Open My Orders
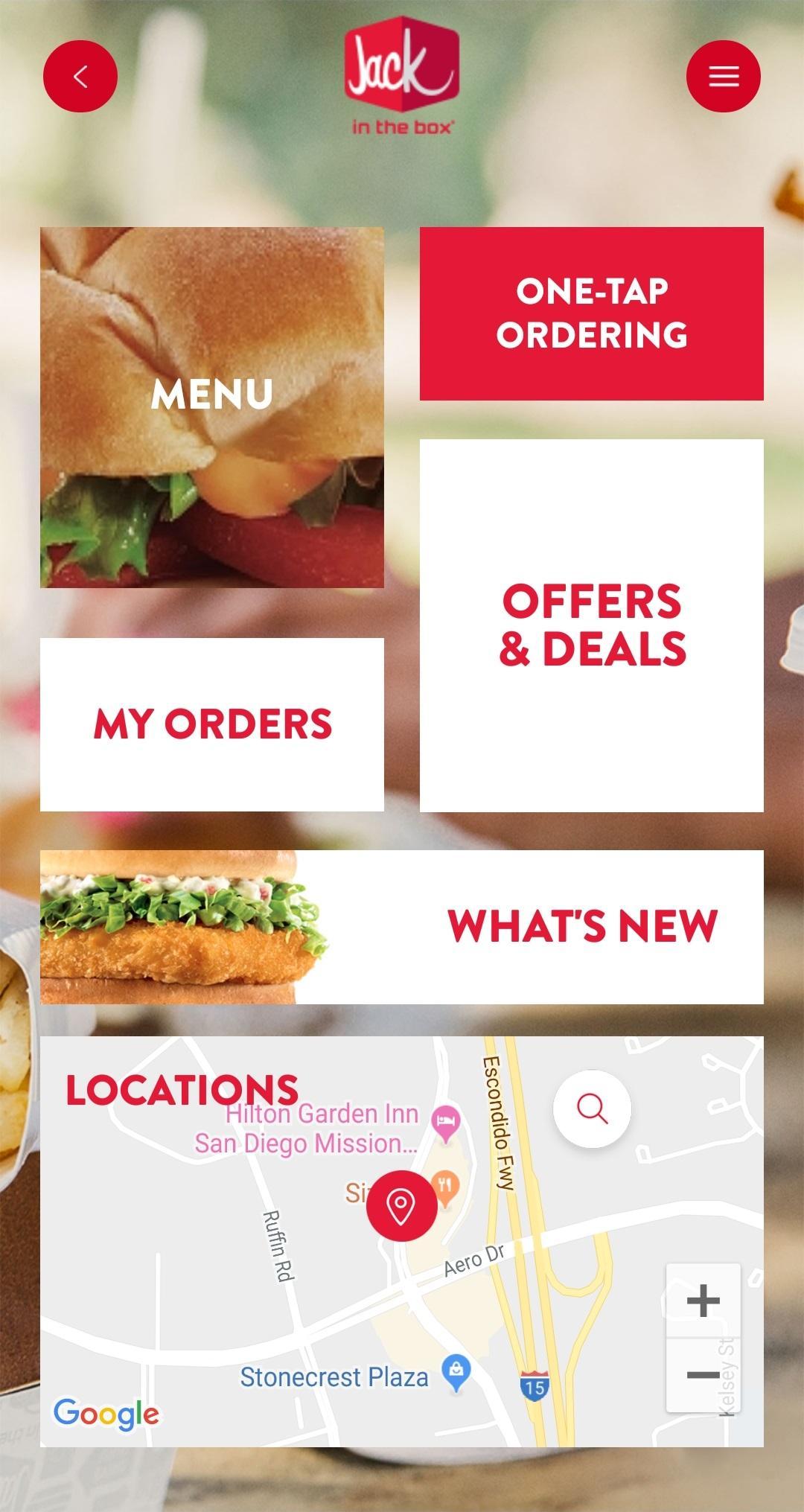This screenshot has height=1512, width=804. [x=212, y=724]
